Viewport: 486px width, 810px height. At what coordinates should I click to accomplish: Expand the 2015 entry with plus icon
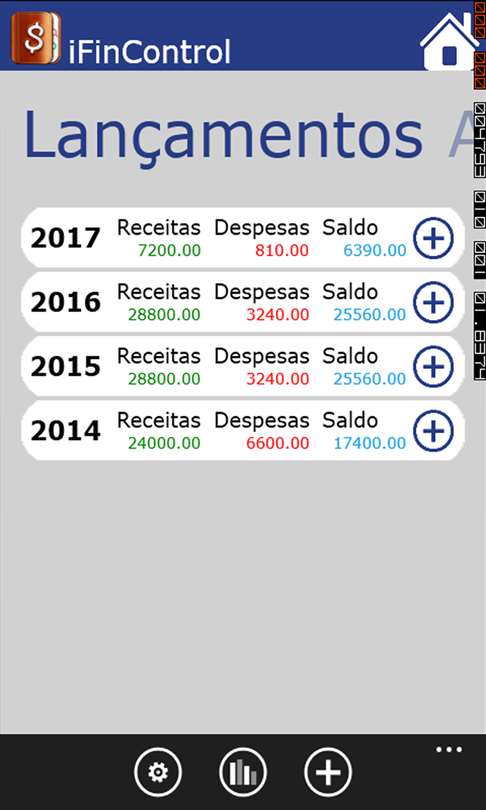coord(433,366)
